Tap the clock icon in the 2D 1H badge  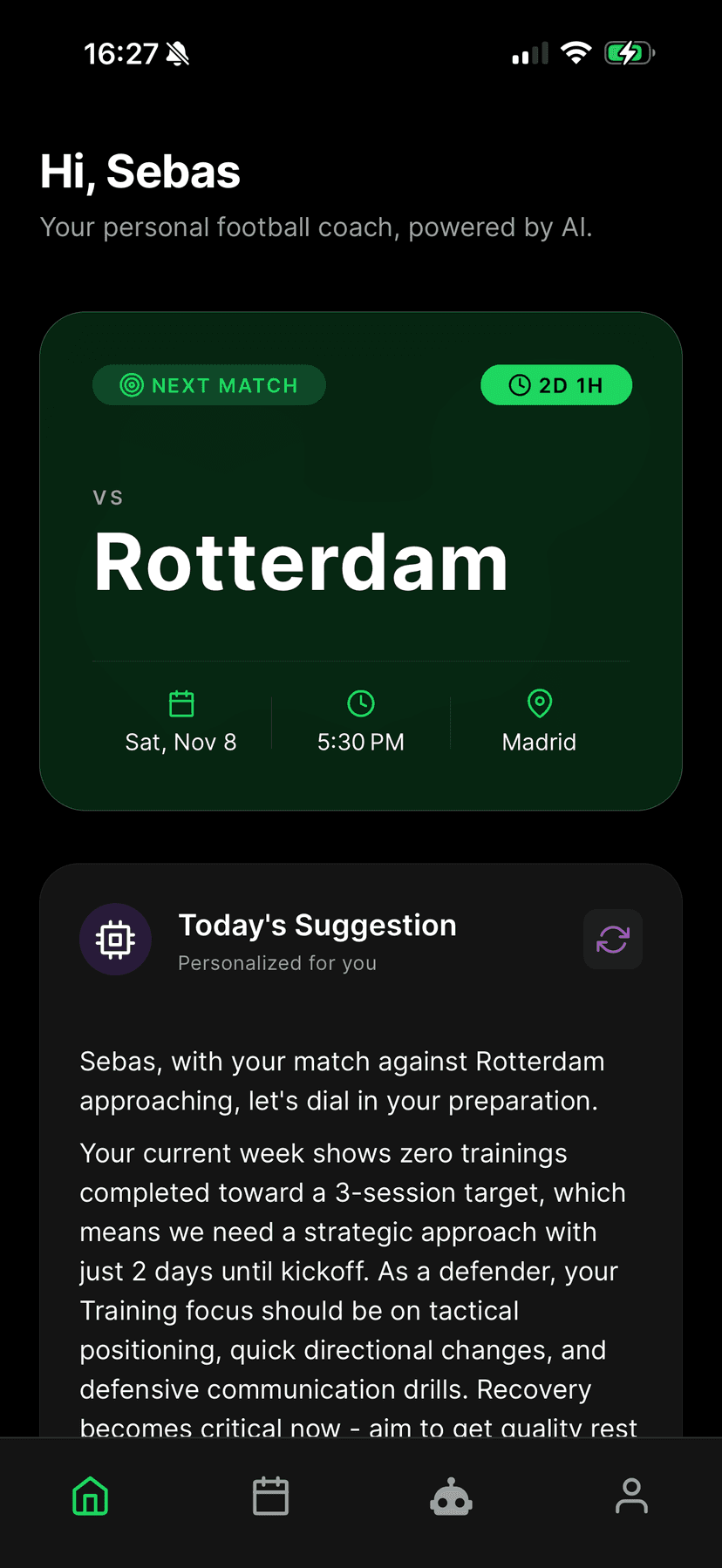pos(520,384)
